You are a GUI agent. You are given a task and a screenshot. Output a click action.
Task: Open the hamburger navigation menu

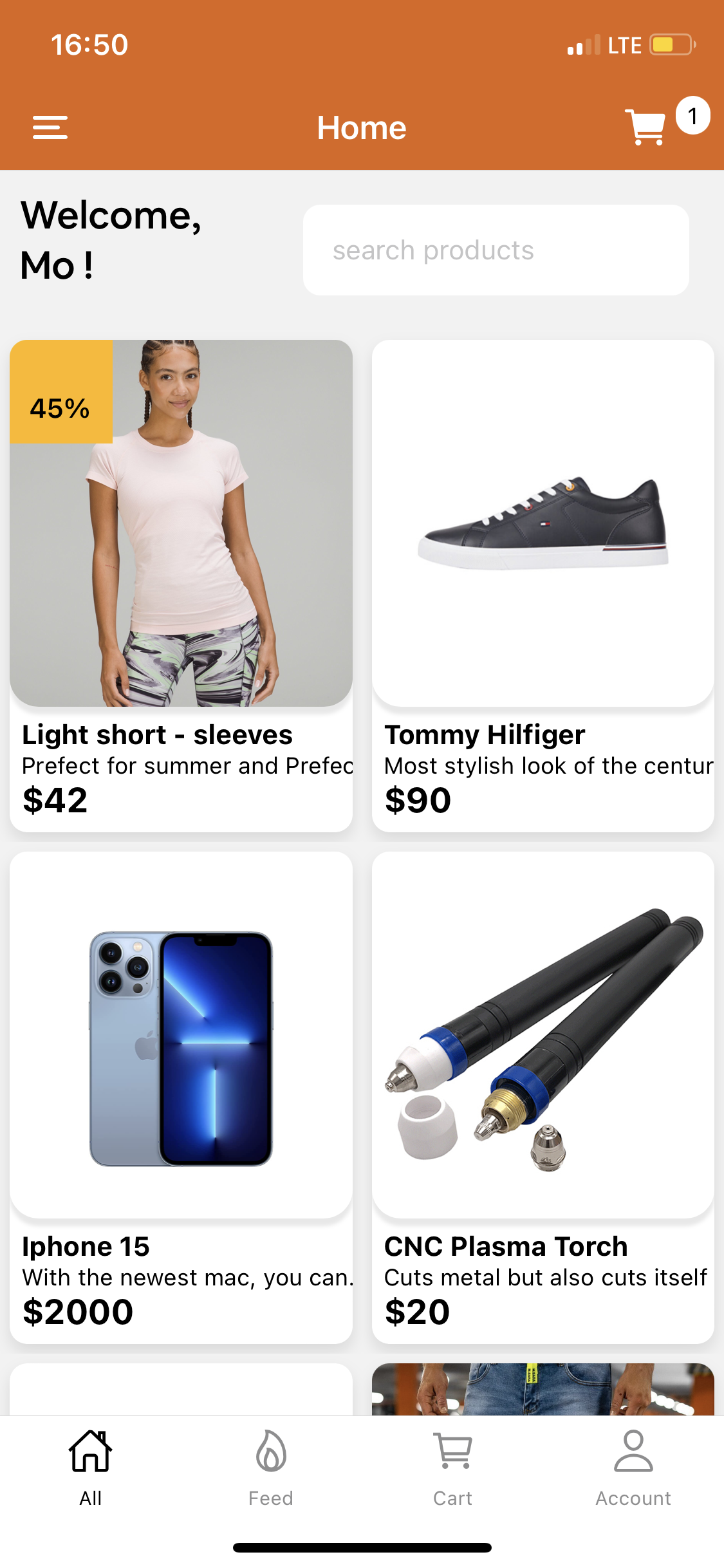coord(50,127)
